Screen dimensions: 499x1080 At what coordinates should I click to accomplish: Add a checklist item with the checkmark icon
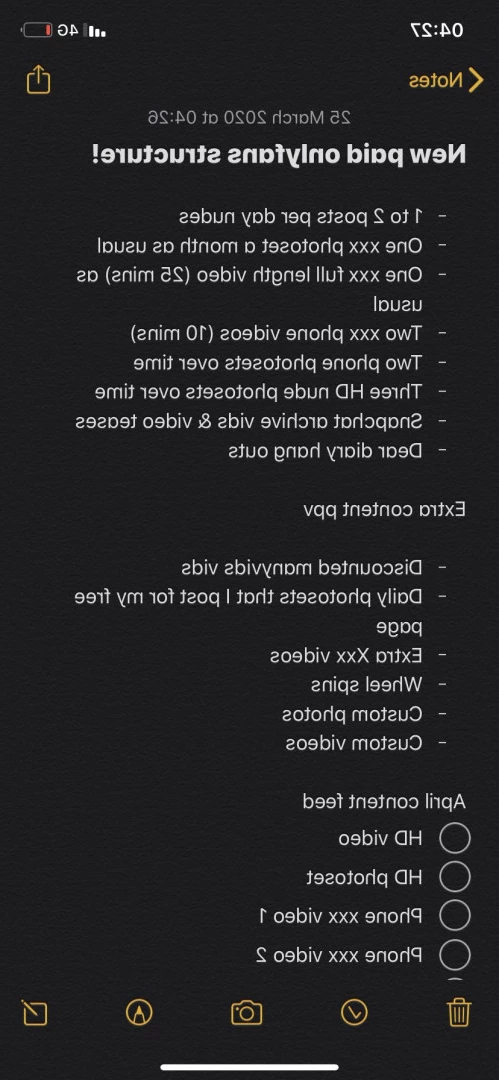point(355,1012)
